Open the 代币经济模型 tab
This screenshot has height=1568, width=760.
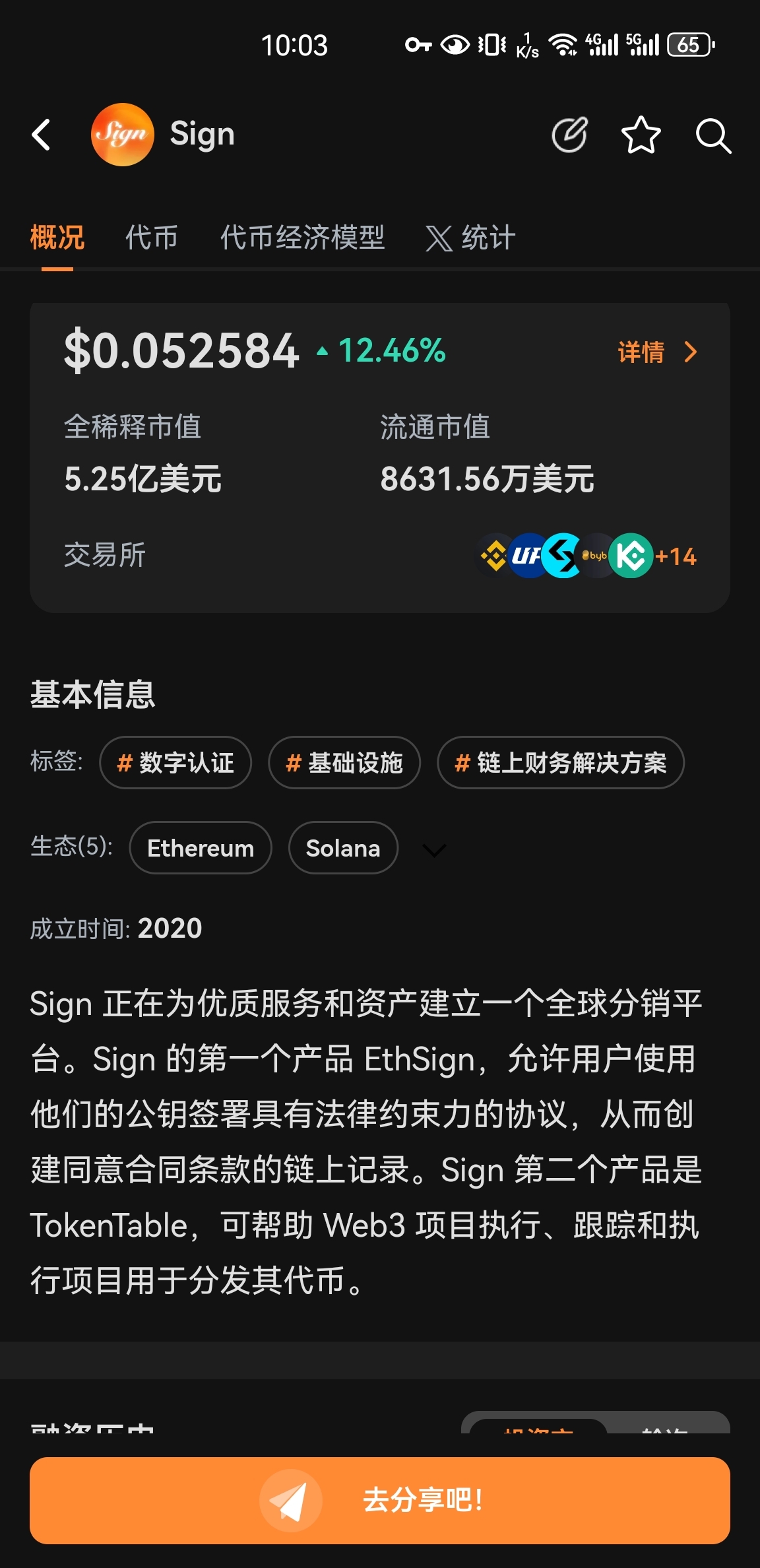tap(302, 238)
